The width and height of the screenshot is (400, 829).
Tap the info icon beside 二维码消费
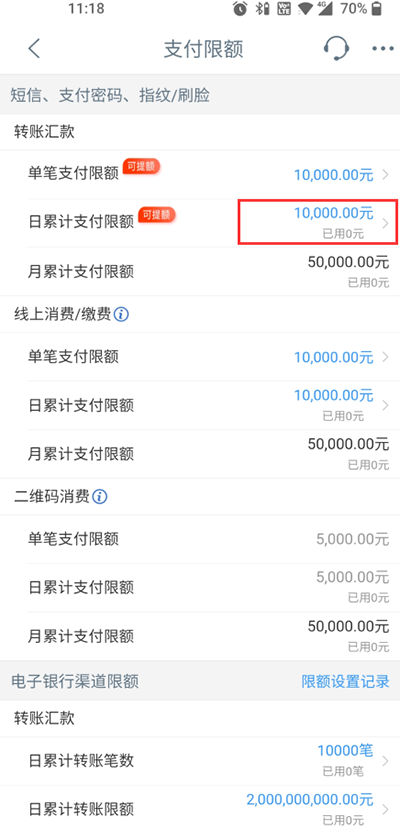[x=100, y=497]
